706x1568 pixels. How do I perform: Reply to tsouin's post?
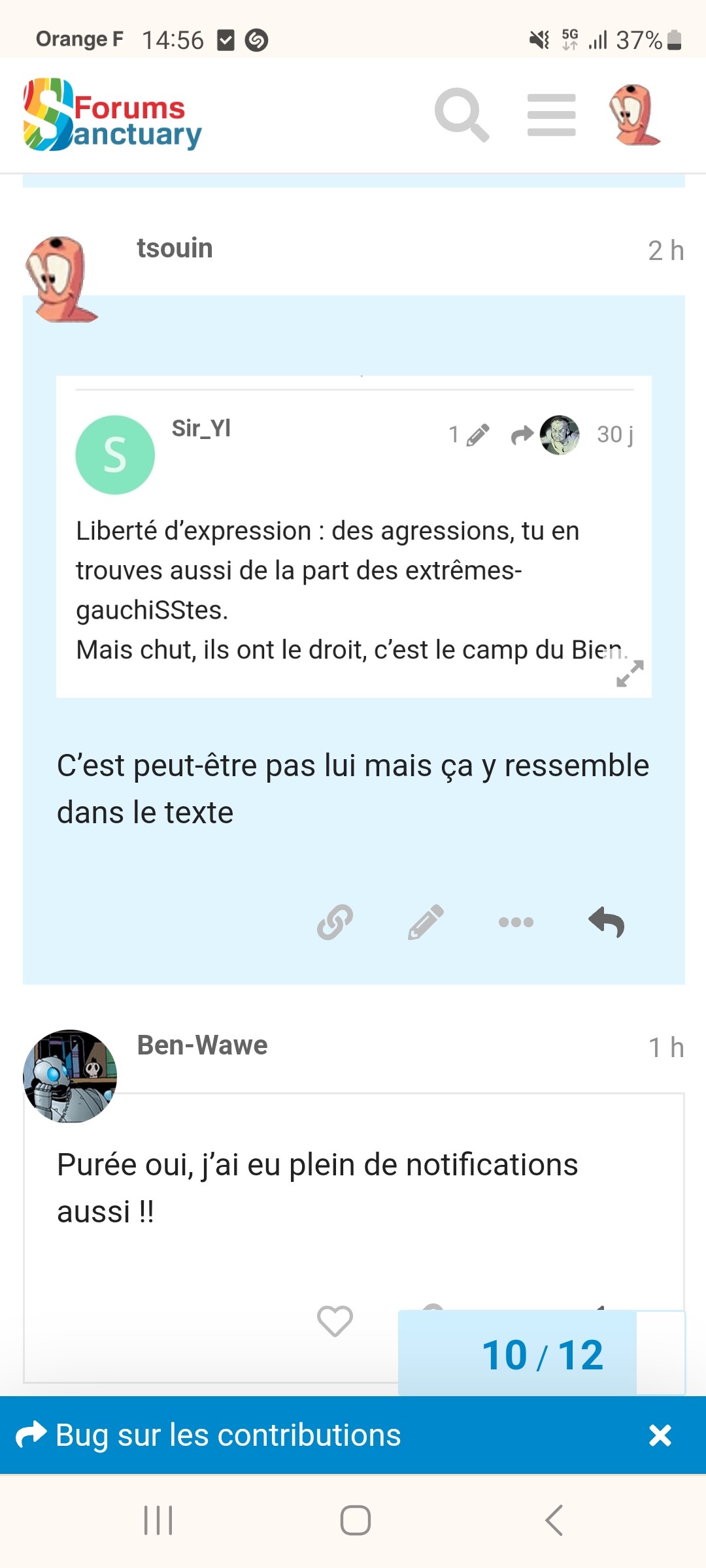coord(606,922)
